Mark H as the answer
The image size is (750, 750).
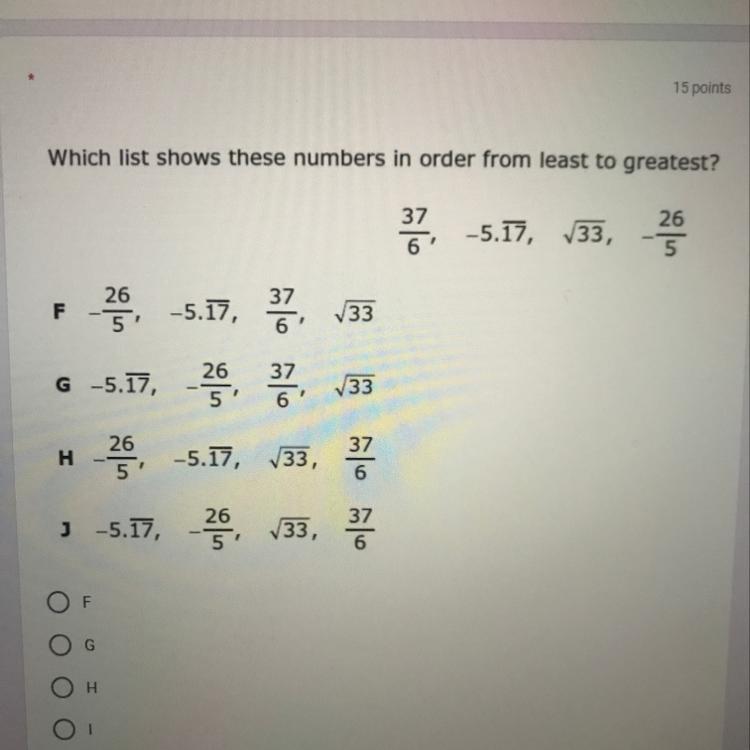(62, 687)
